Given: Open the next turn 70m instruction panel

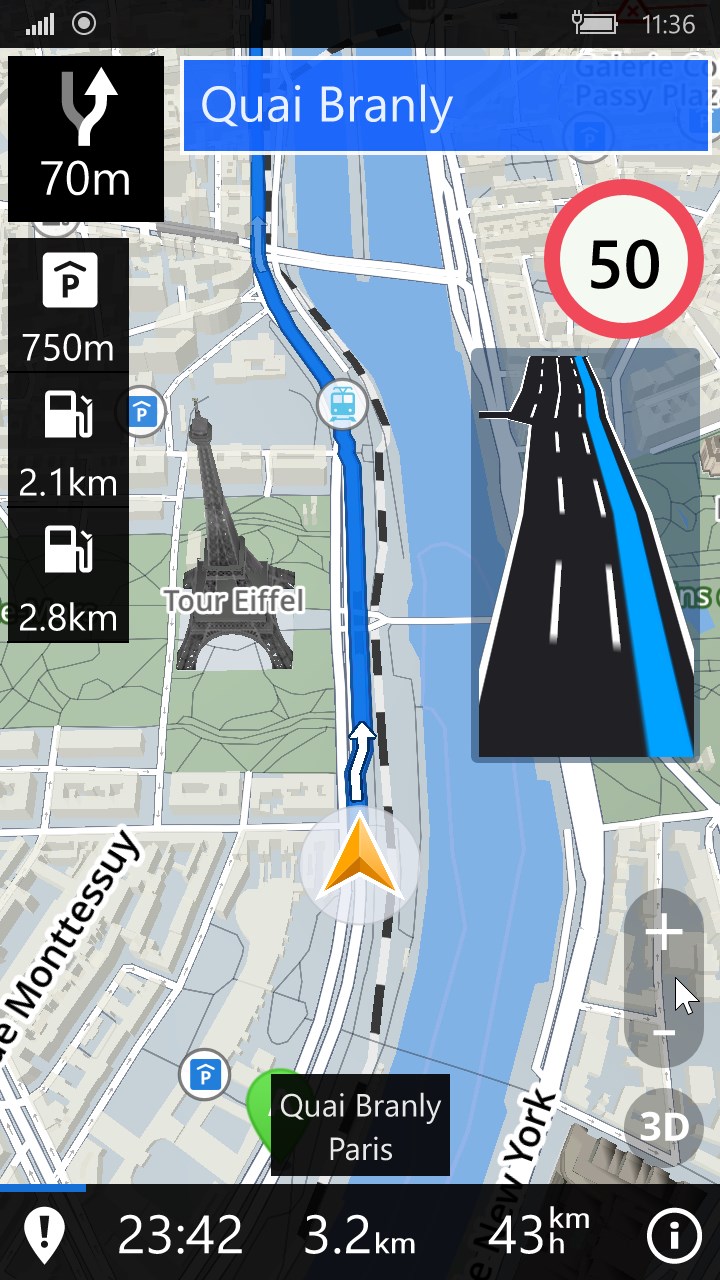Looking at the screenshot, I should (86, 139).
